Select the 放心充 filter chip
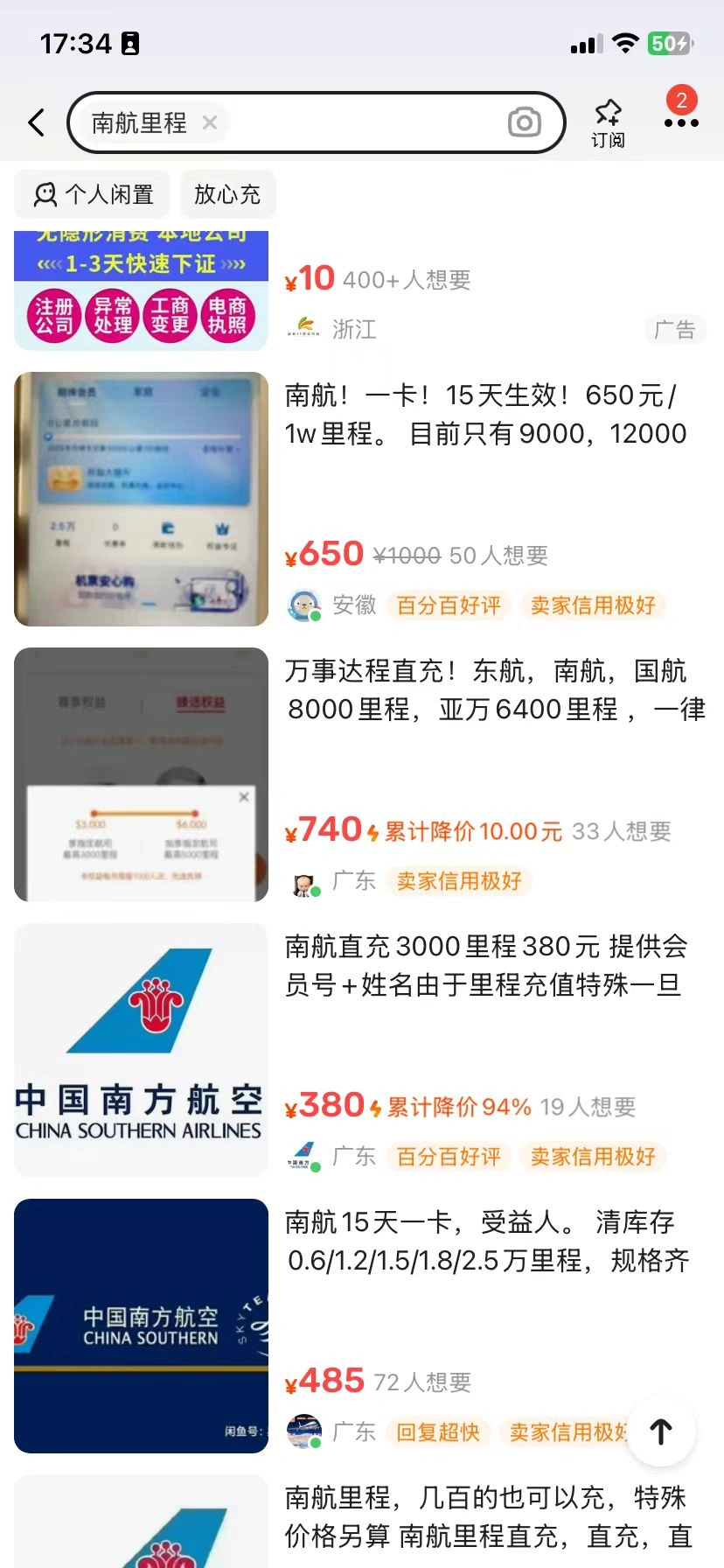 click(x=227, y=194)
